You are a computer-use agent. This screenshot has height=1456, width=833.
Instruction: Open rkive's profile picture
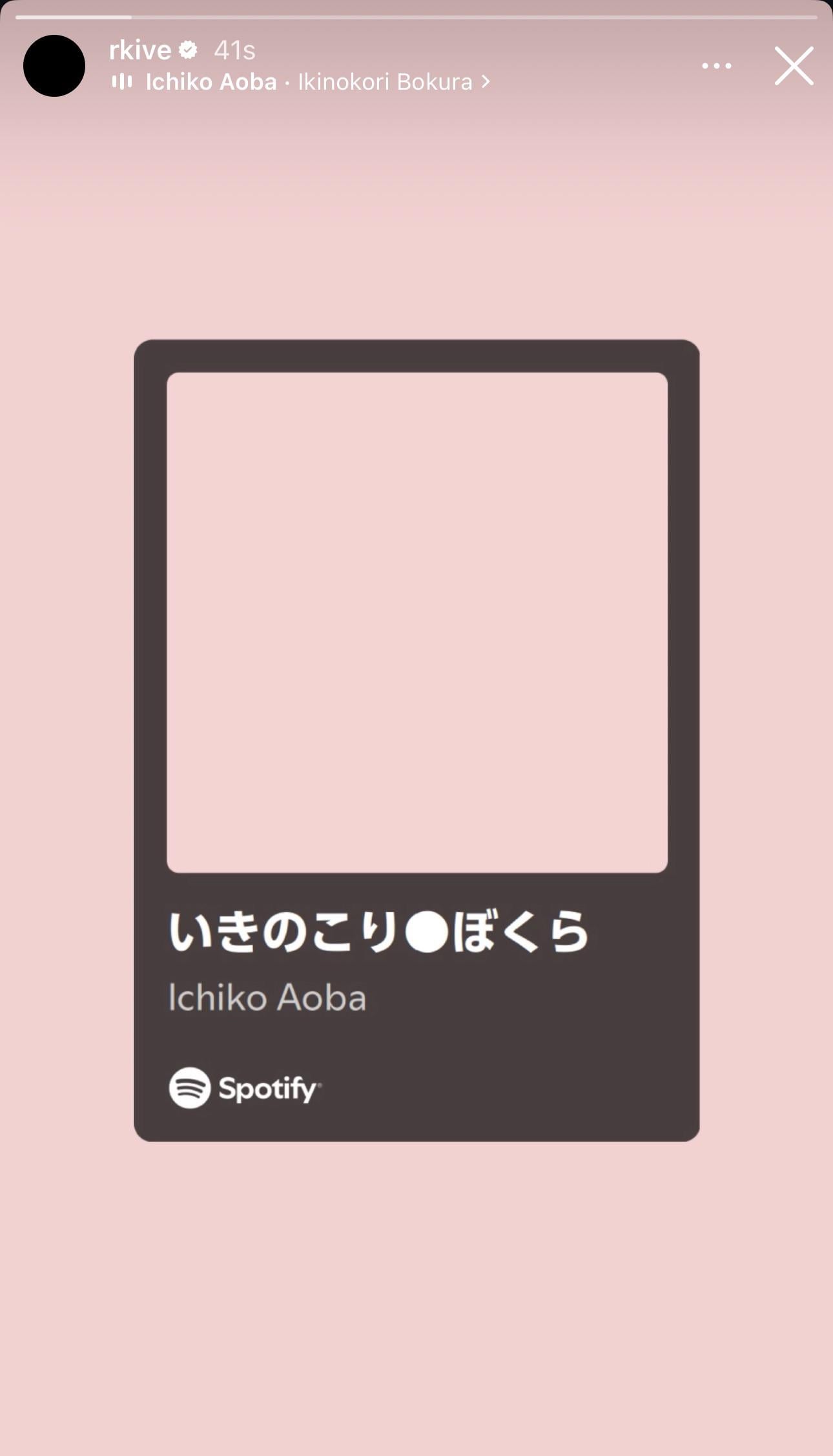[x=54, y=66]
